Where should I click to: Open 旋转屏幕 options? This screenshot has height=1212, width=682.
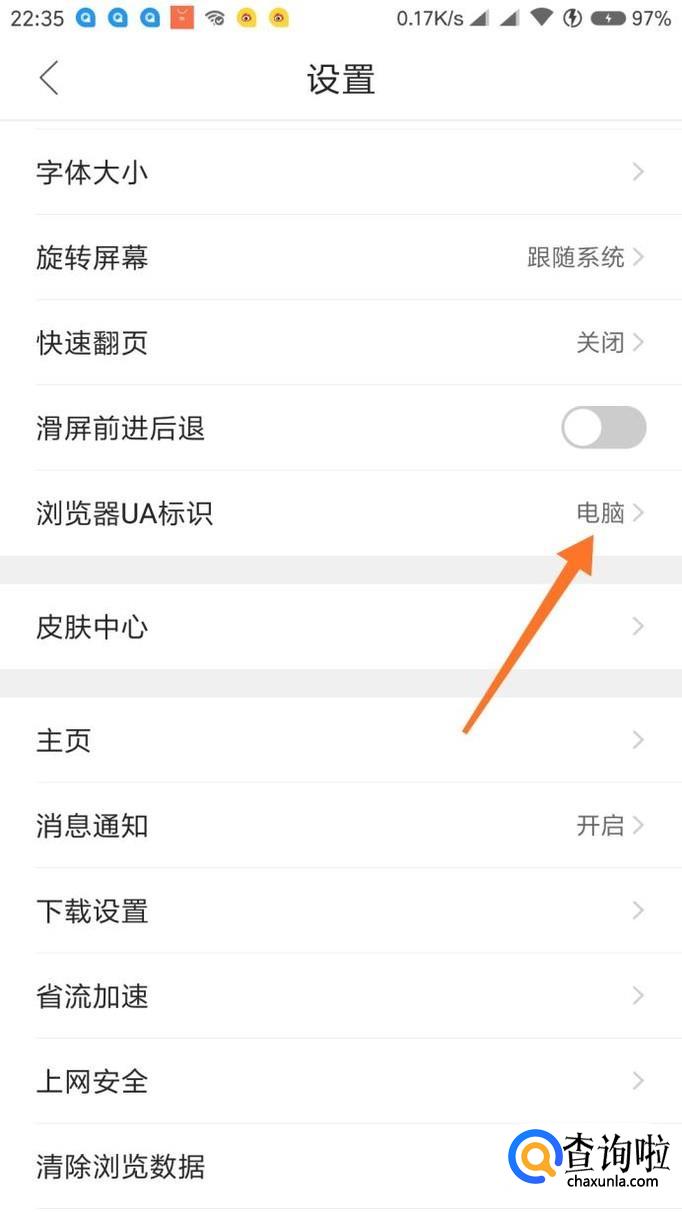(341, 257)
